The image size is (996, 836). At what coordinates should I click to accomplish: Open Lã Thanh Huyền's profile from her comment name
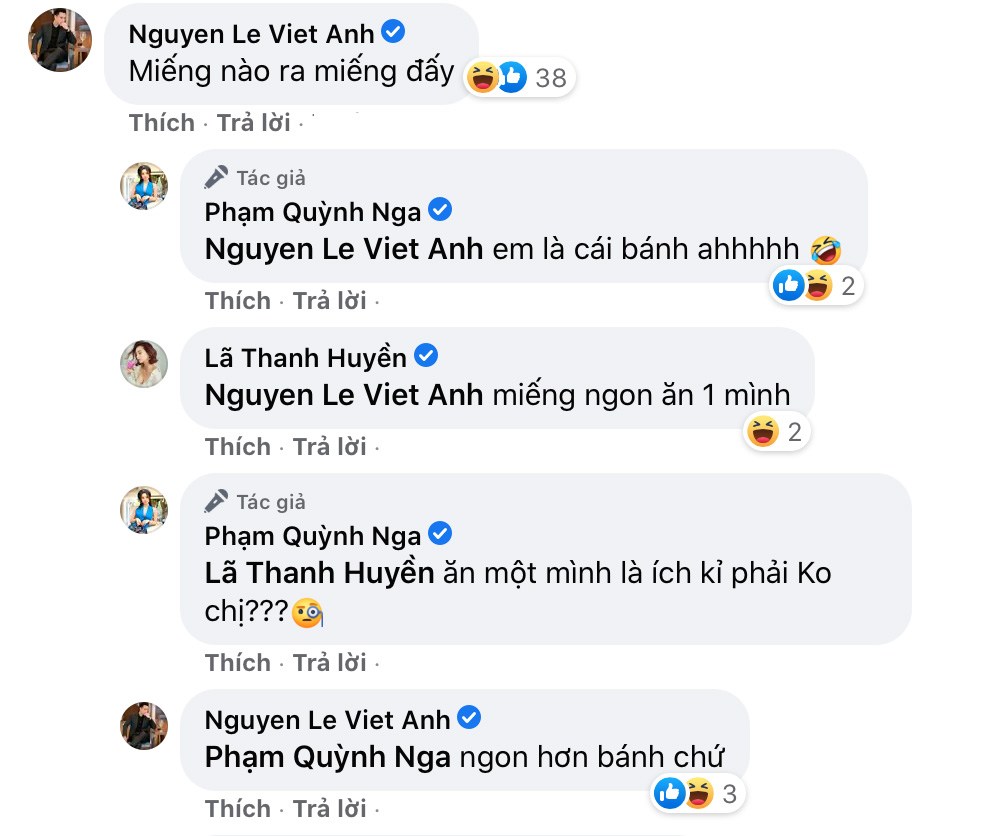click(x=305, y=357)
